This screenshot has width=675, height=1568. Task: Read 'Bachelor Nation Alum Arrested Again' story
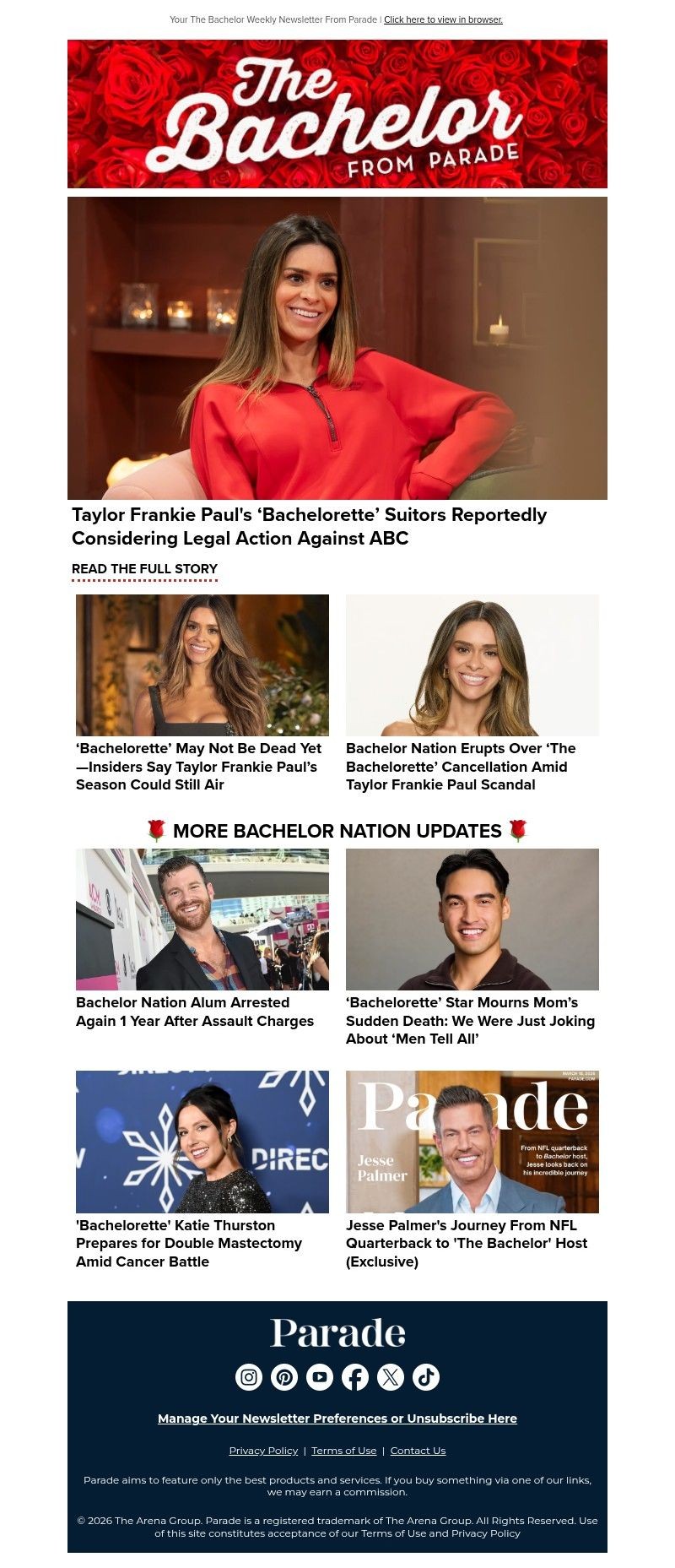tap(195, 1012)
